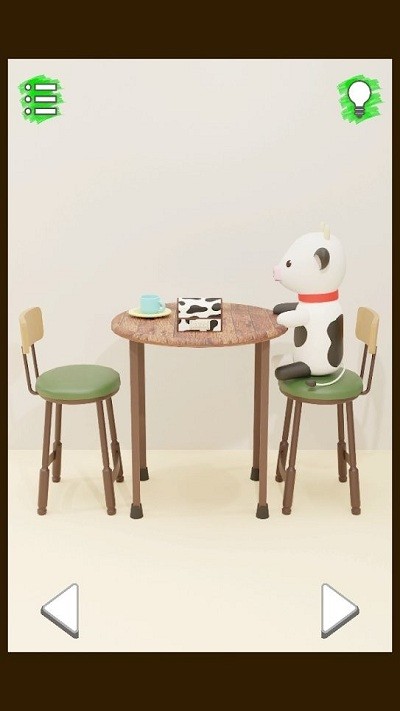Turn view right with the right arrow
400x711 pixels.
[x=340, y=610]
